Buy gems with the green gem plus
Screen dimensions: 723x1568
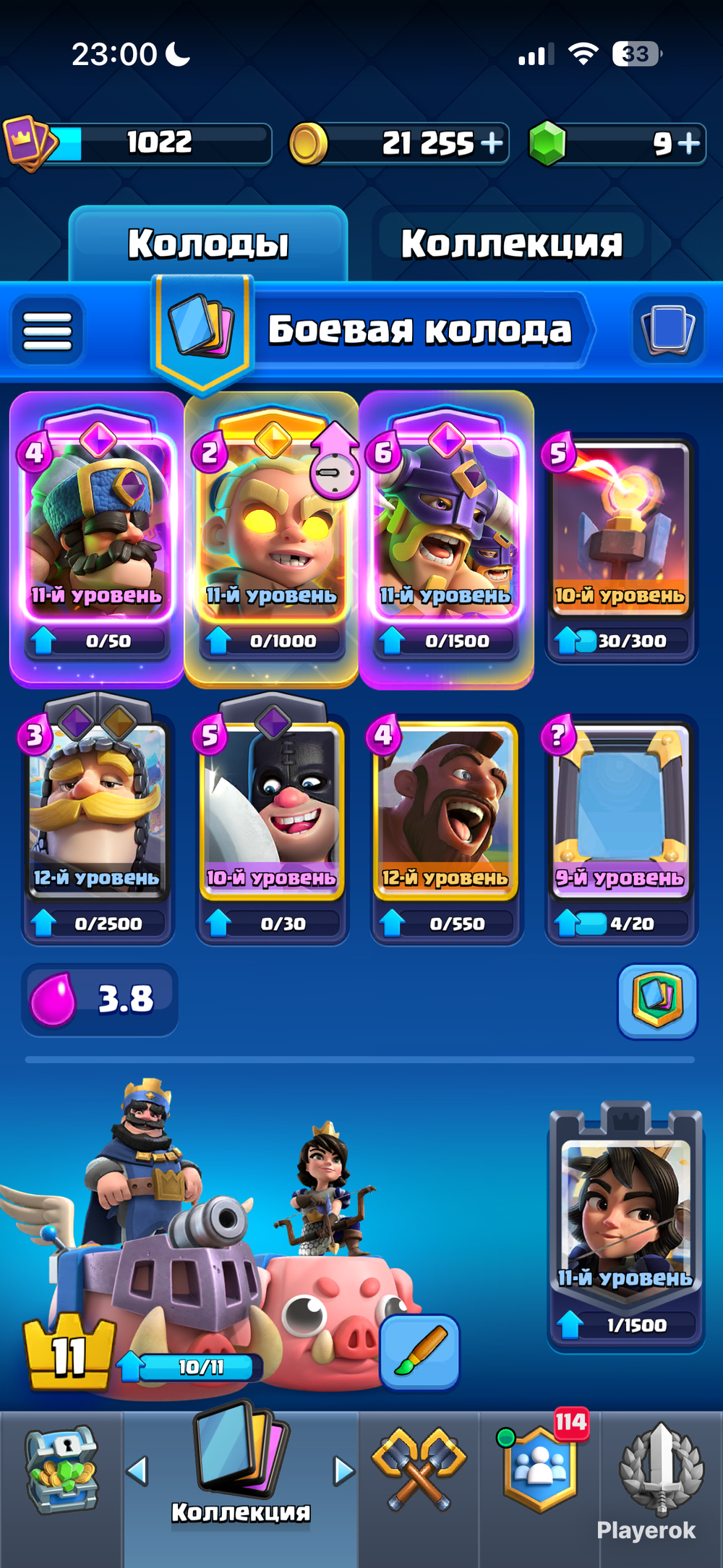(689, 142)
